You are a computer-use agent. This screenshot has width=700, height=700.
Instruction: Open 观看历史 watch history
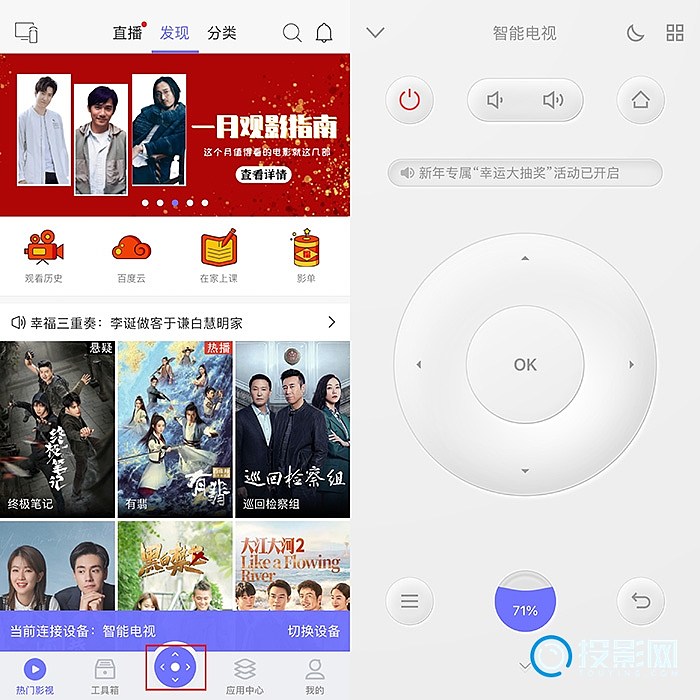[44, 257]
